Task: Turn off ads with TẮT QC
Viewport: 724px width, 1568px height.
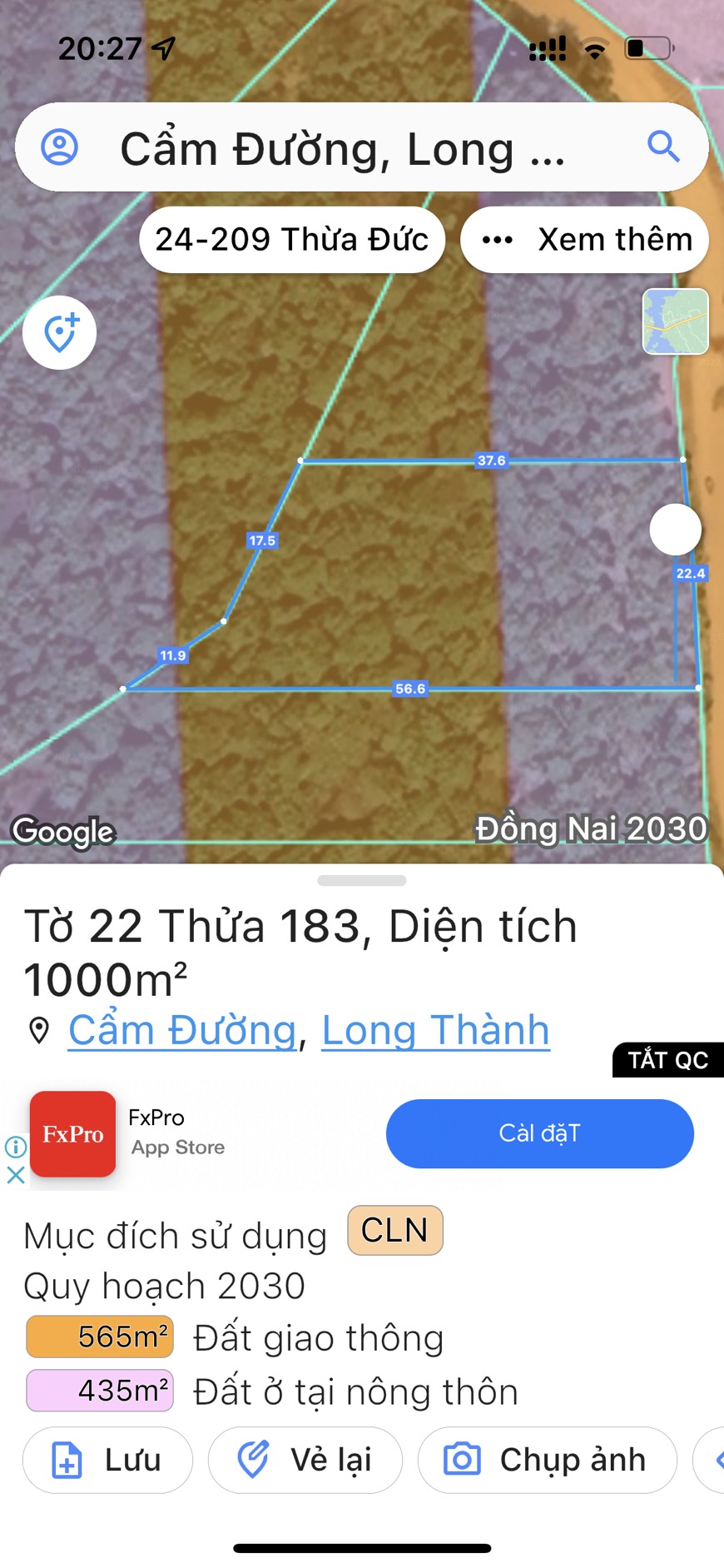Action: (x=667, y=1060)
